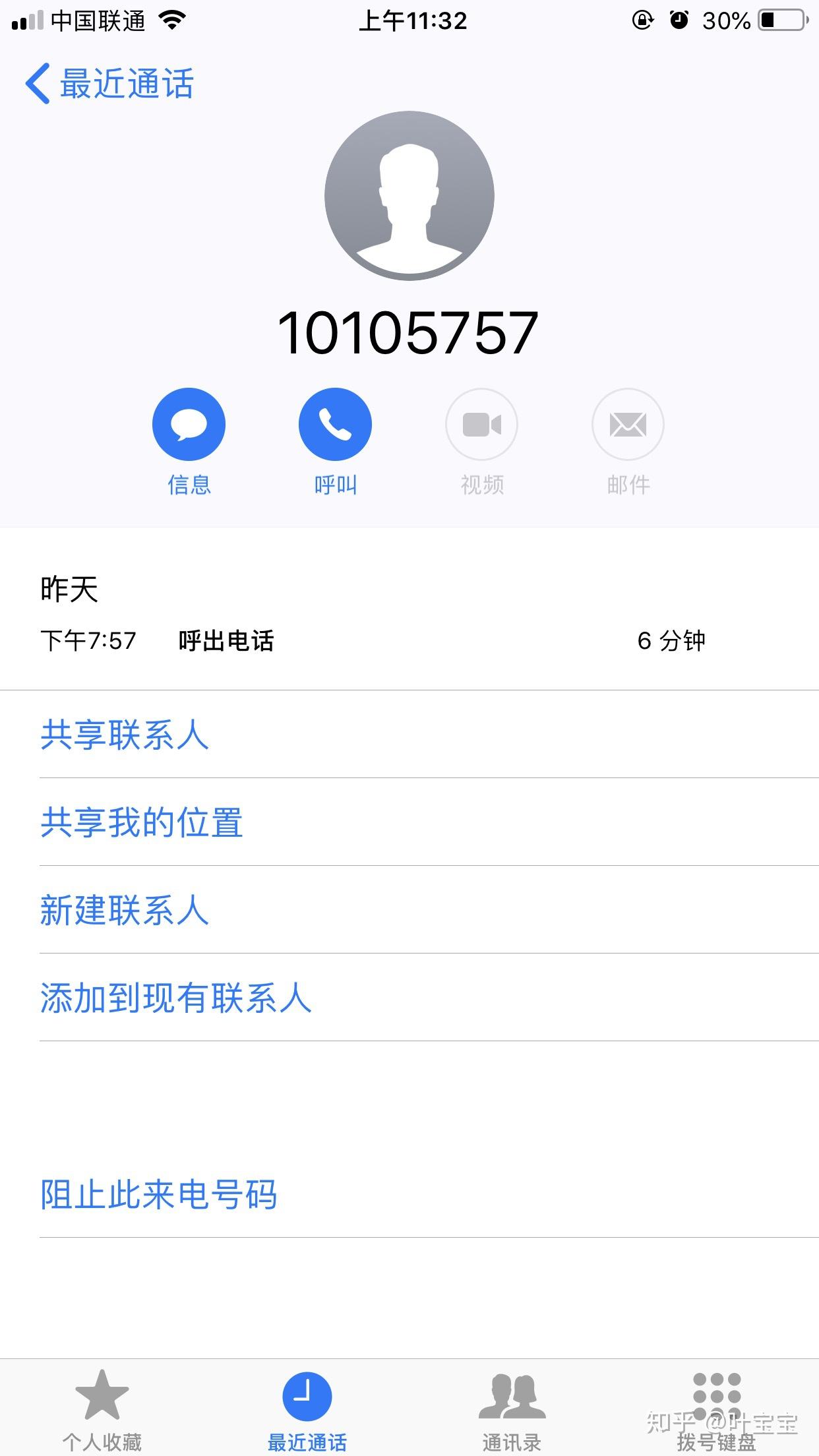
Task: Select 新建联系人 to create contact
Action: pyautogui.click(x=125, y=911)
